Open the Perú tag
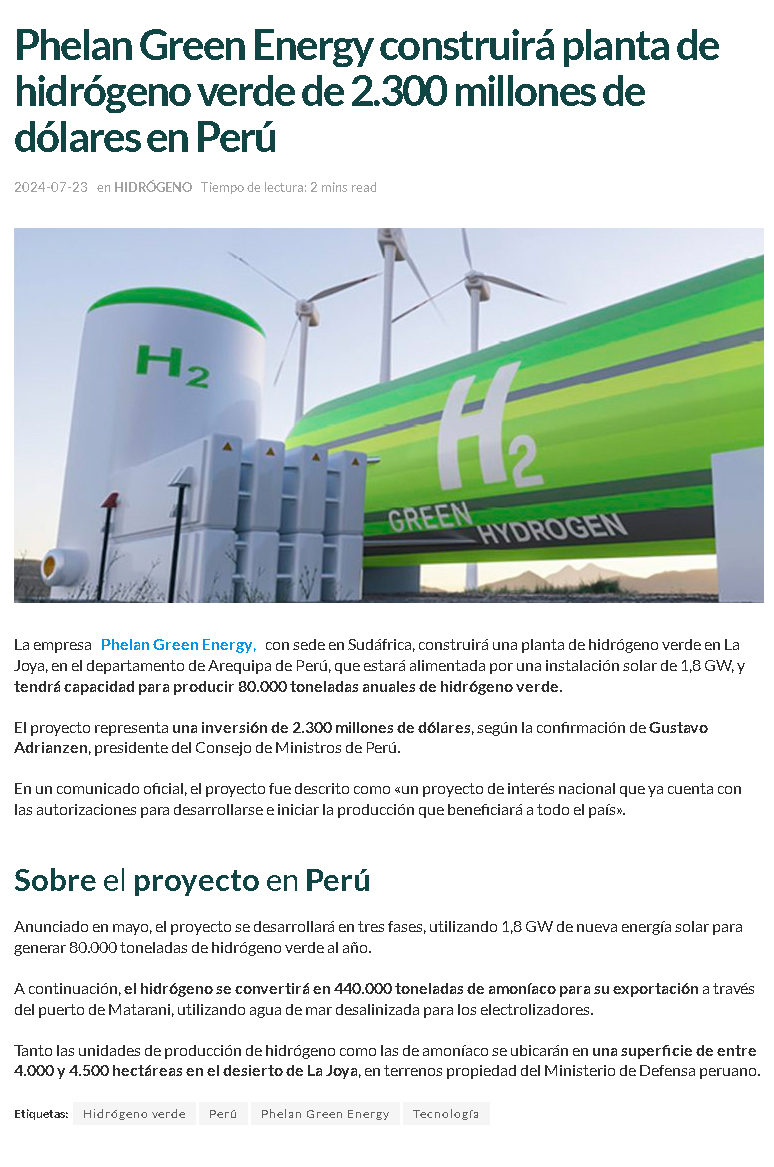 (x=223, y=1114)
